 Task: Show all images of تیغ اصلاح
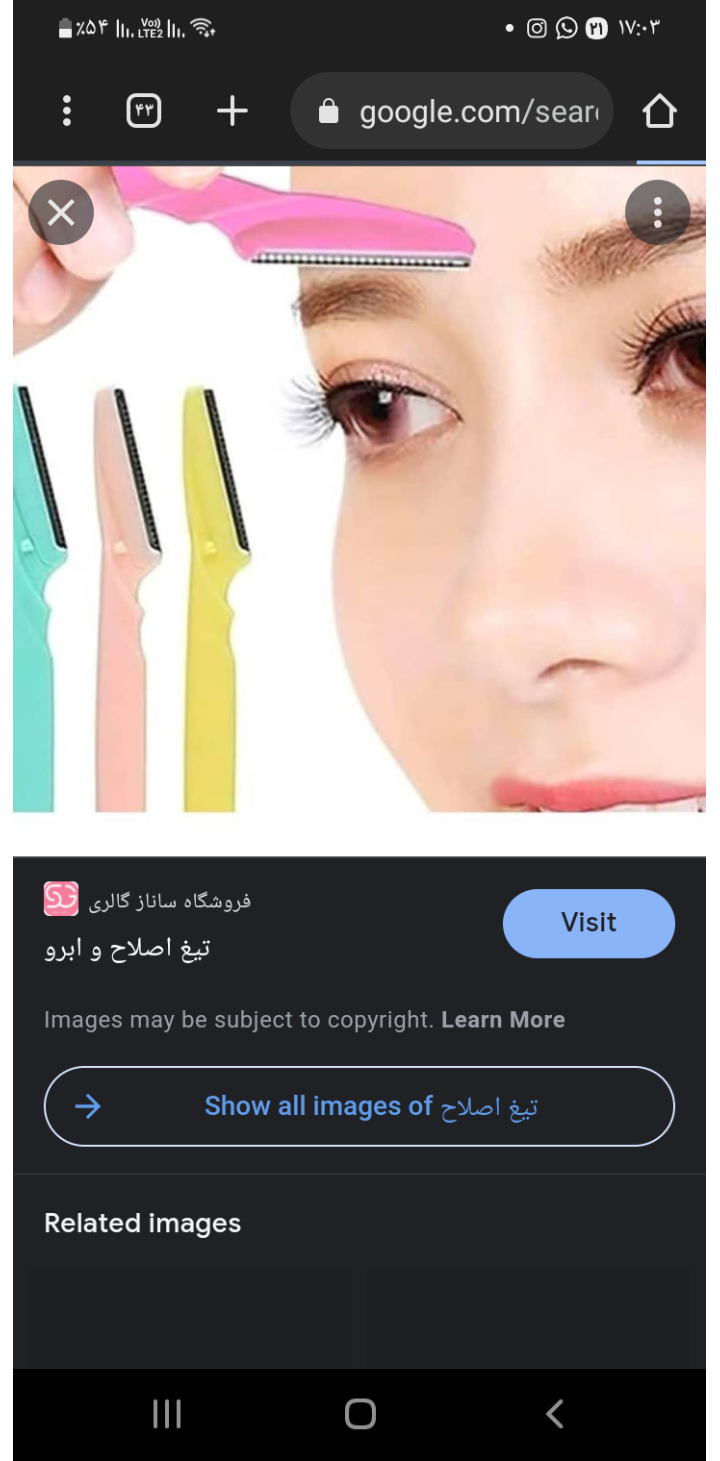(x=360, y=1106)
